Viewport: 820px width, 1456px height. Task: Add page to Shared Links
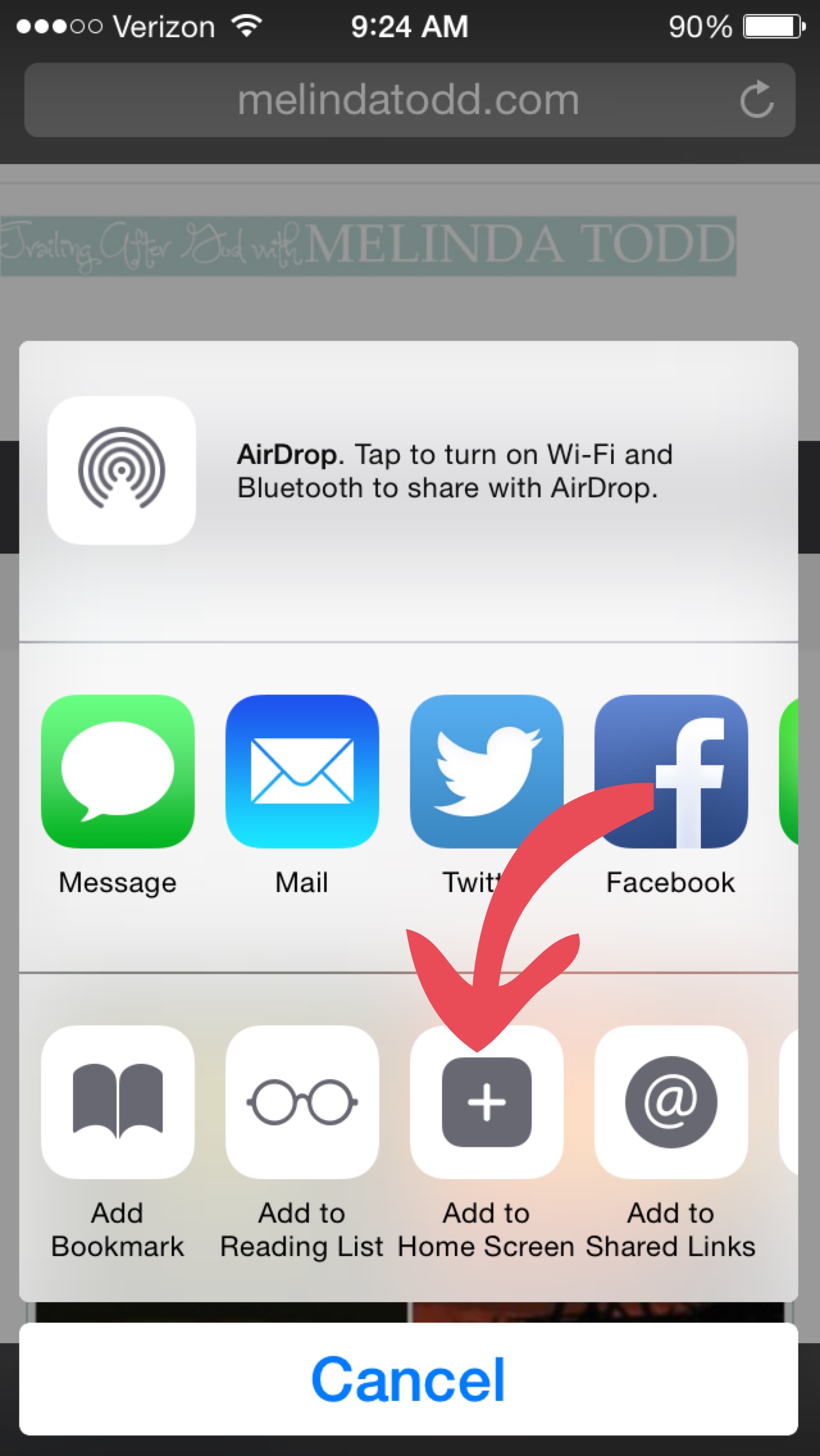click(671, 1102)
